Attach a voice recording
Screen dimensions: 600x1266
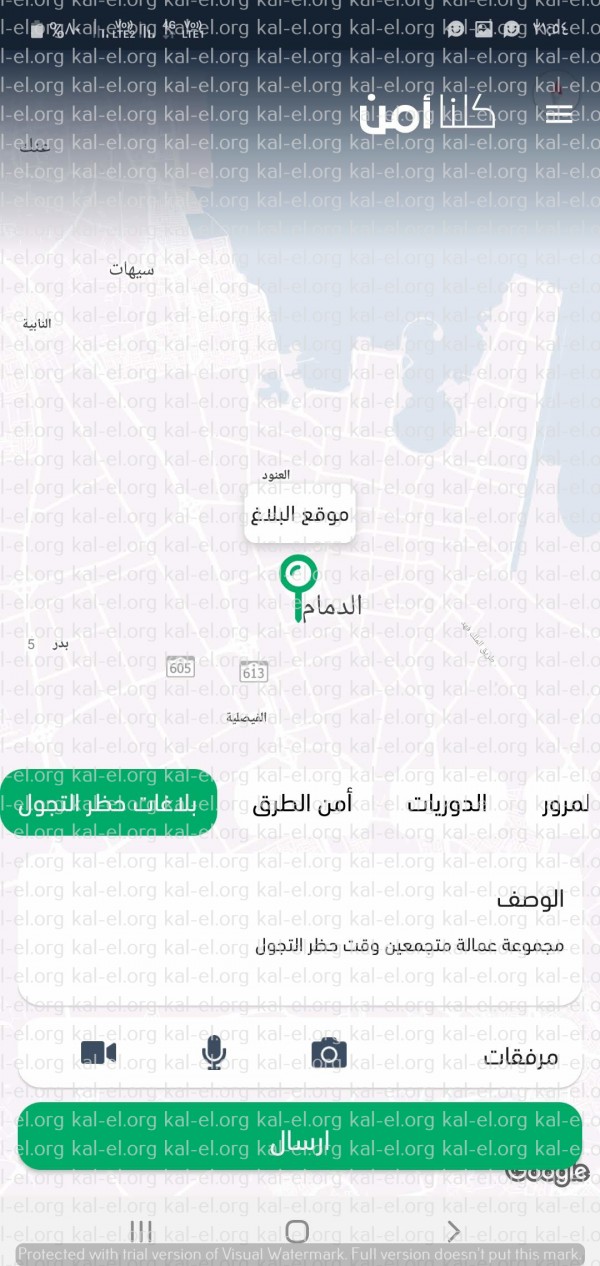[213, 1052]
